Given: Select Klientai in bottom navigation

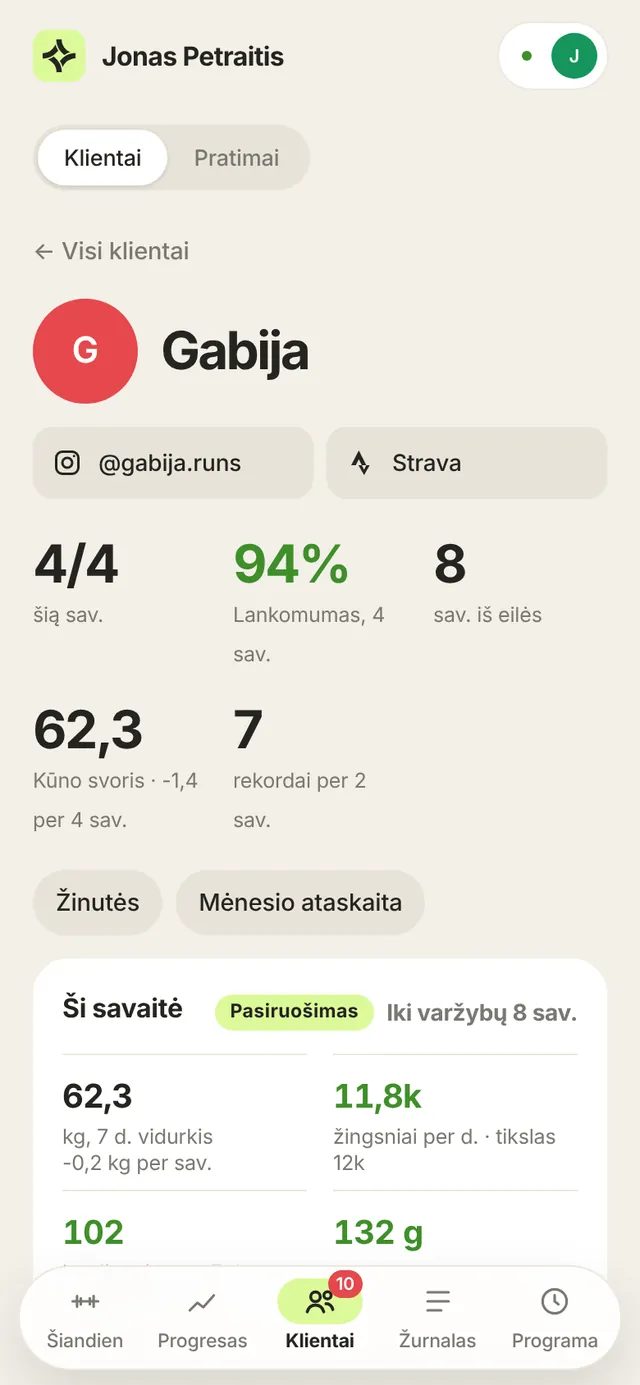Looking at the screenshot, I should pyautogui.click(x=320, y=1319).
